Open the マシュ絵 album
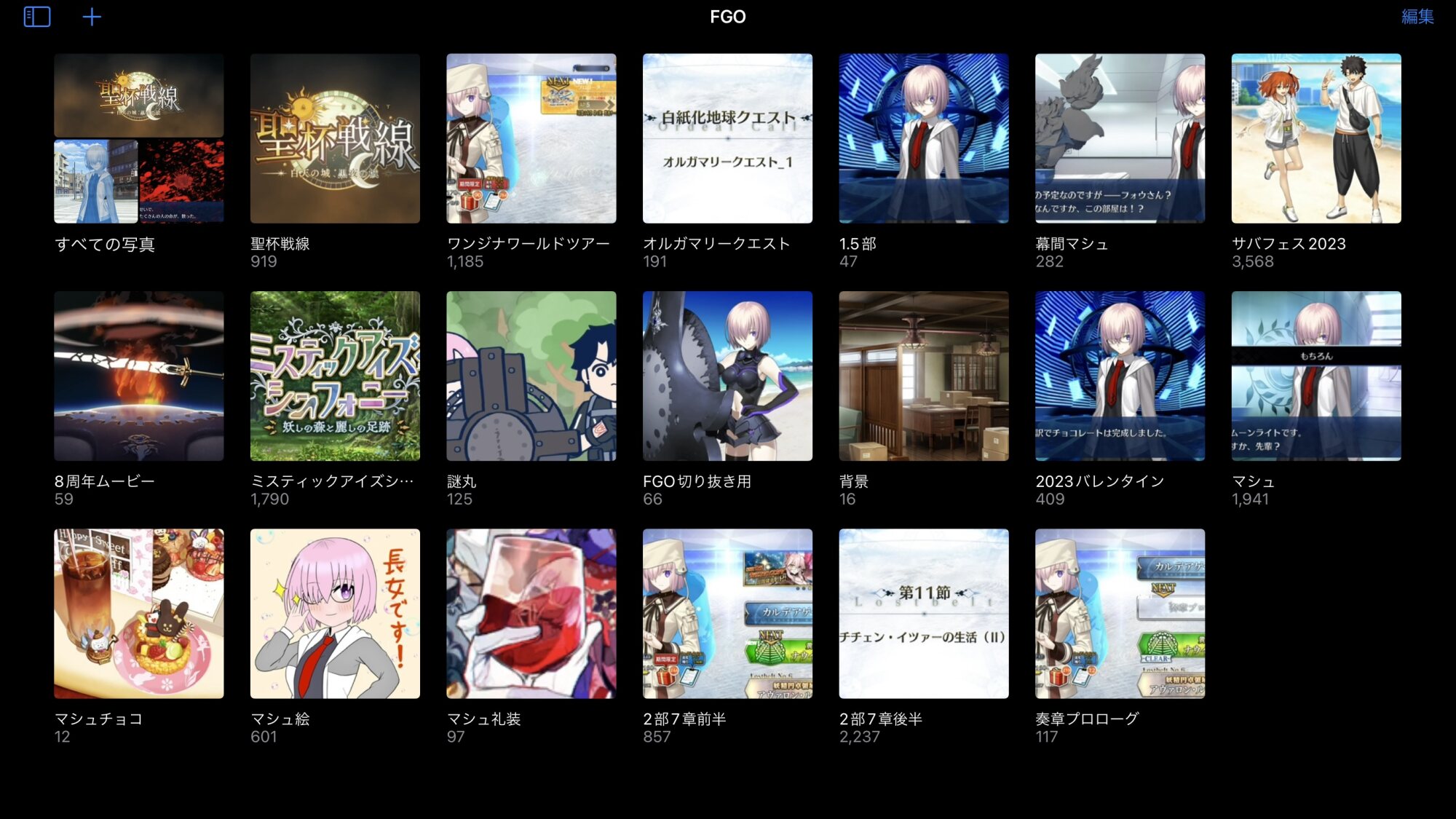1456x819 pixels. coord(335,614)
